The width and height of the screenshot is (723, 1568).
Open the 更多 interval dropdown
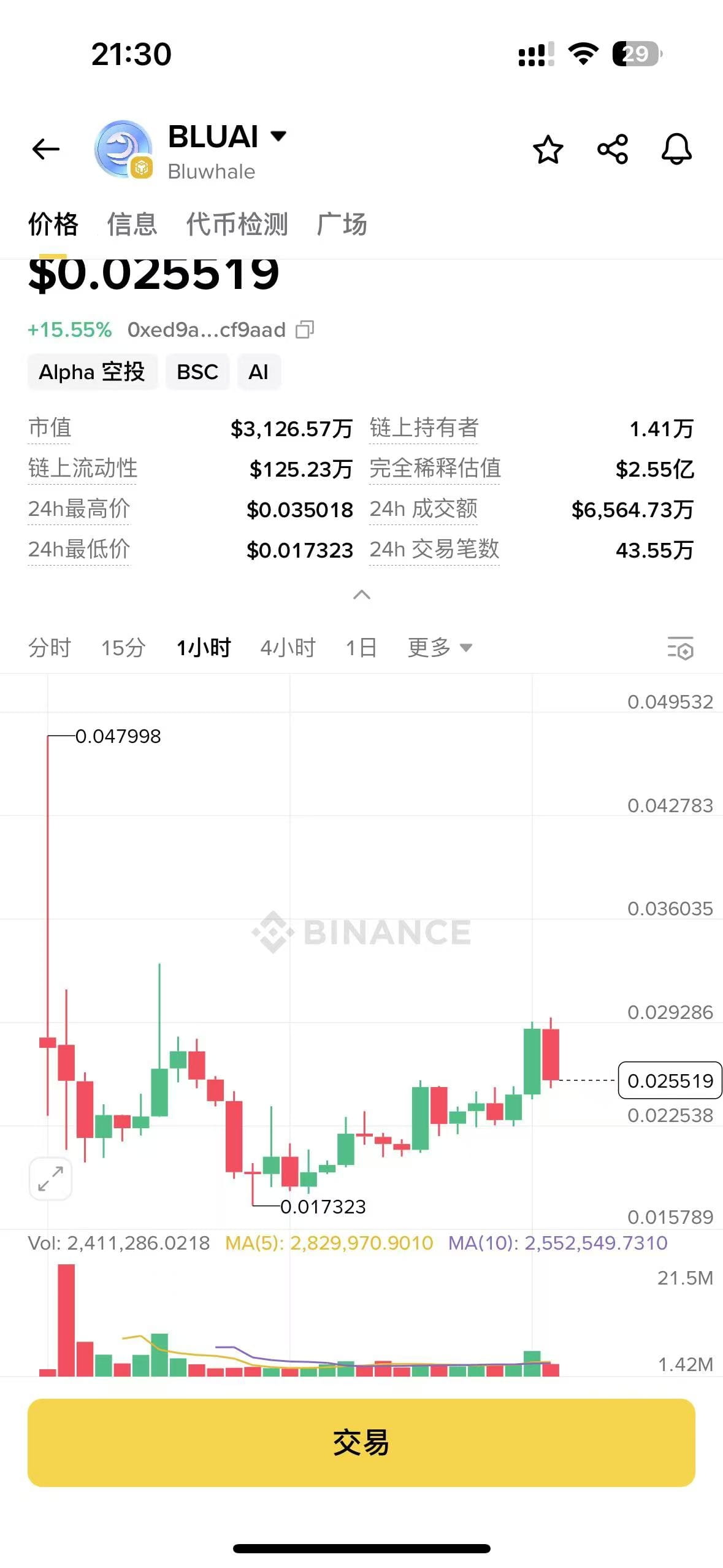440,648
